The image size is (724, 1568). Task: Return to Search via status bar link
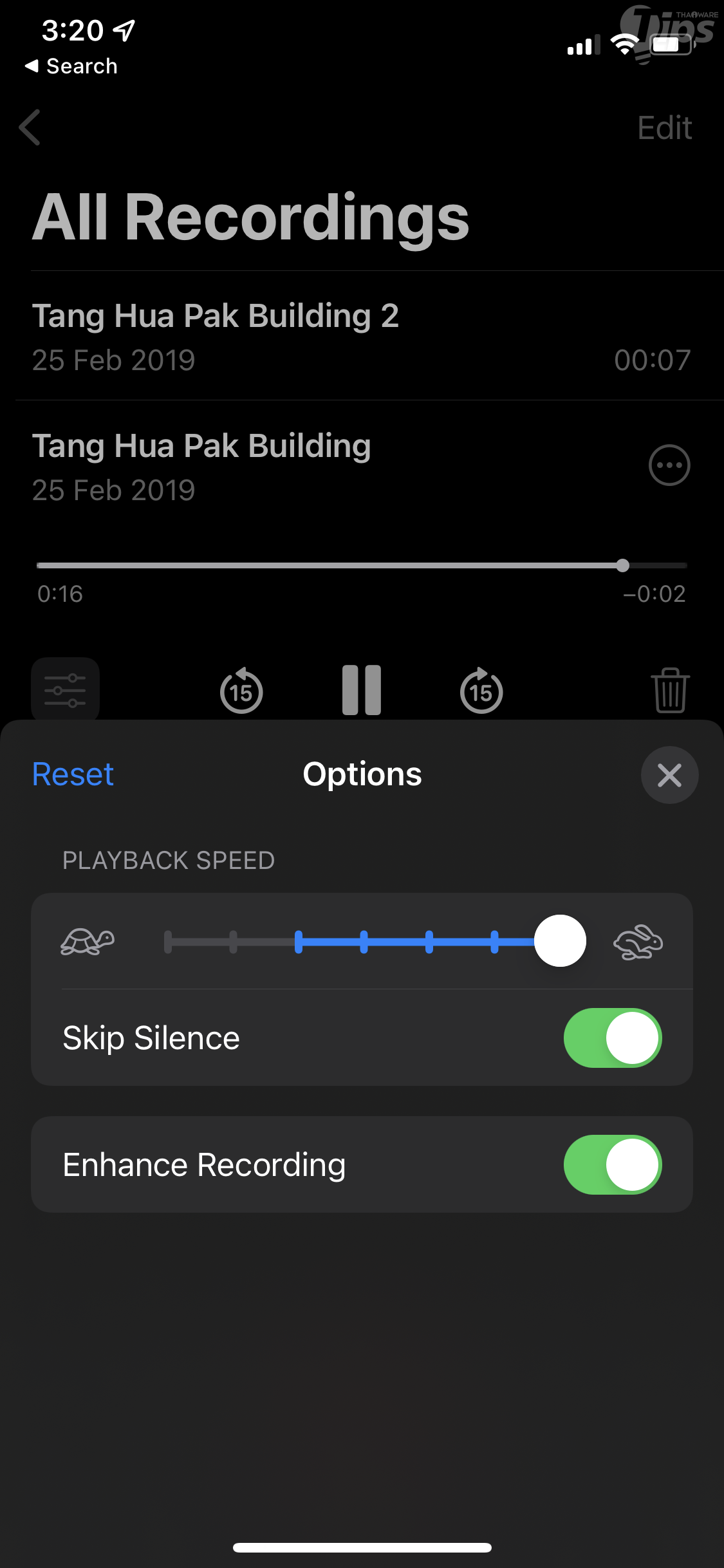(x=71, y=66)
